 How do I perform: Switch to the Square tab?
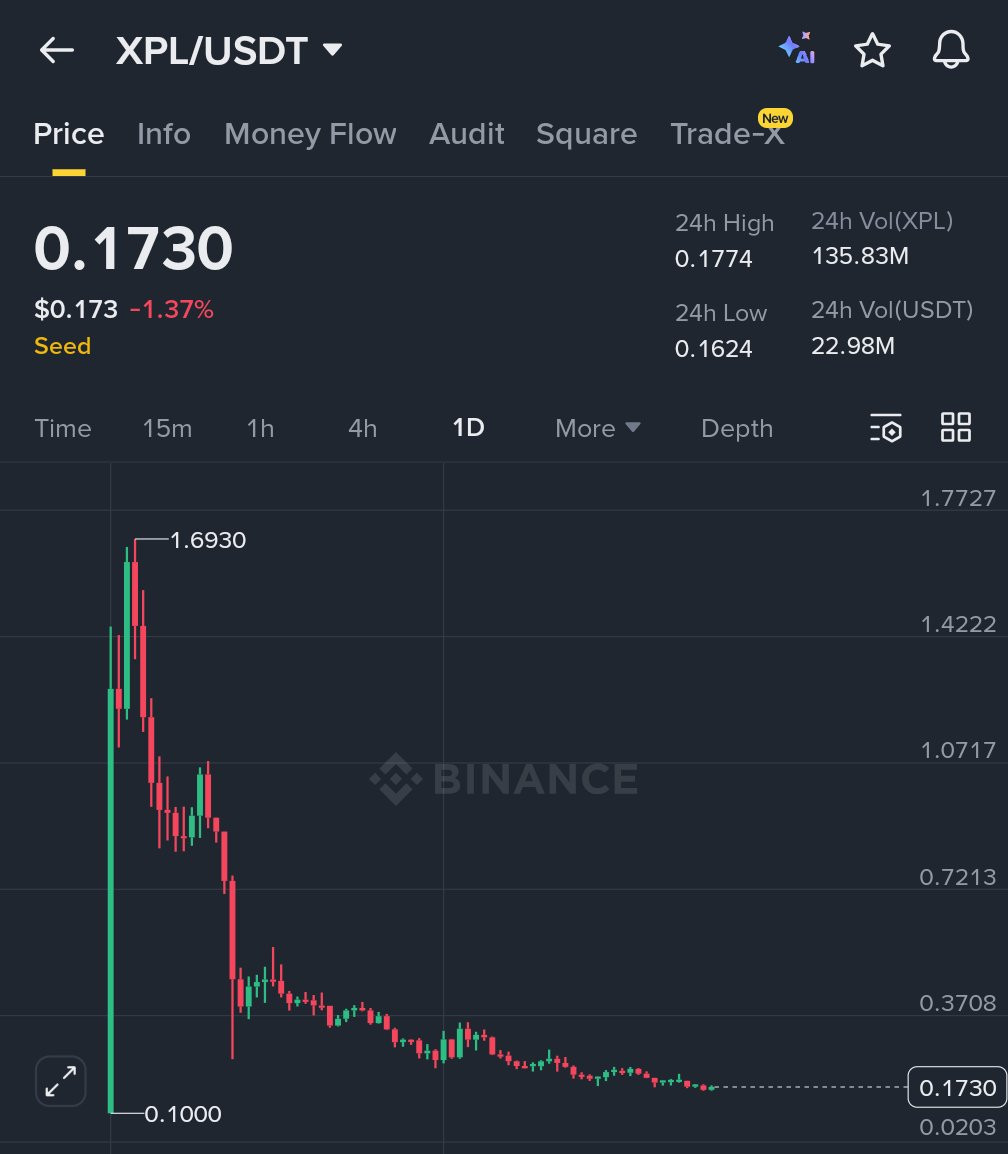(x=586, y=134)
